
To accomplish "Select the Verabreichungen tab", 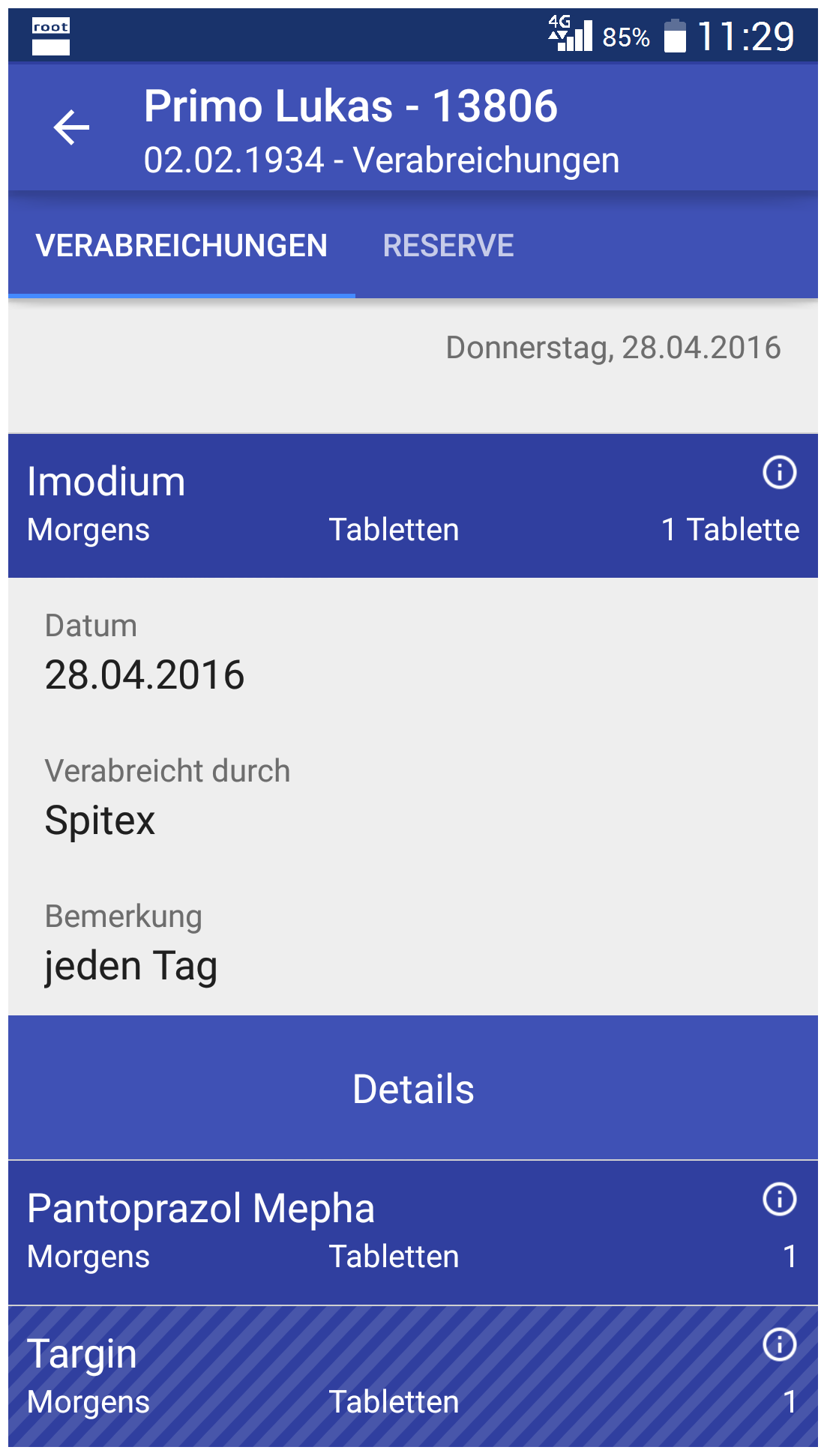I will coord(181,246).
